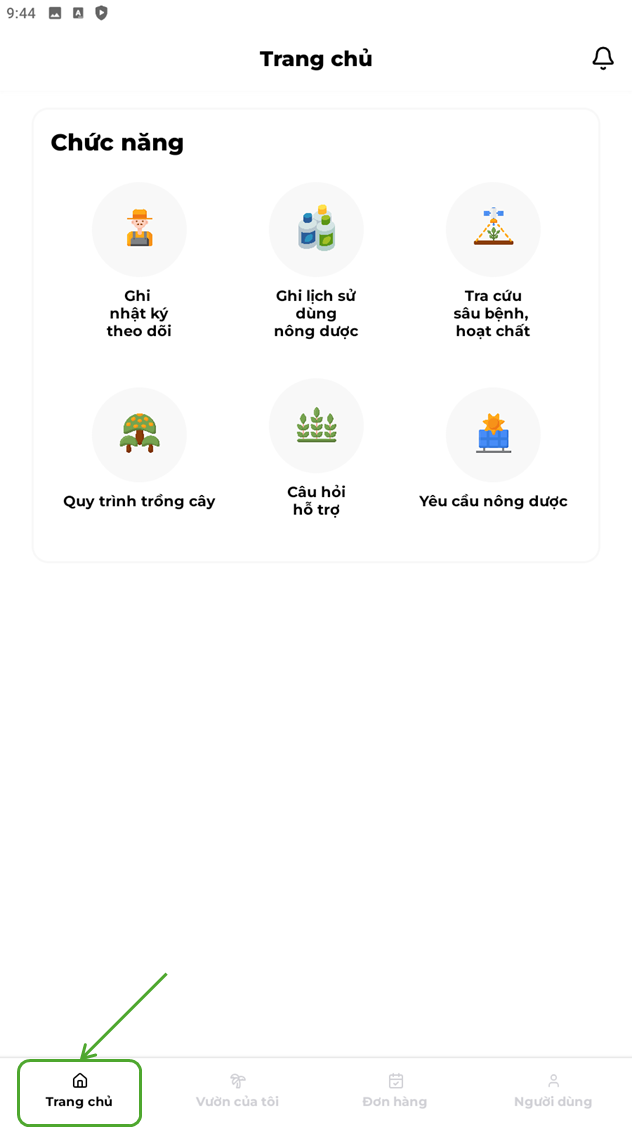Open Yêu cầu nông dược
Screen dimensions: 632x1127
pos(493,448)
